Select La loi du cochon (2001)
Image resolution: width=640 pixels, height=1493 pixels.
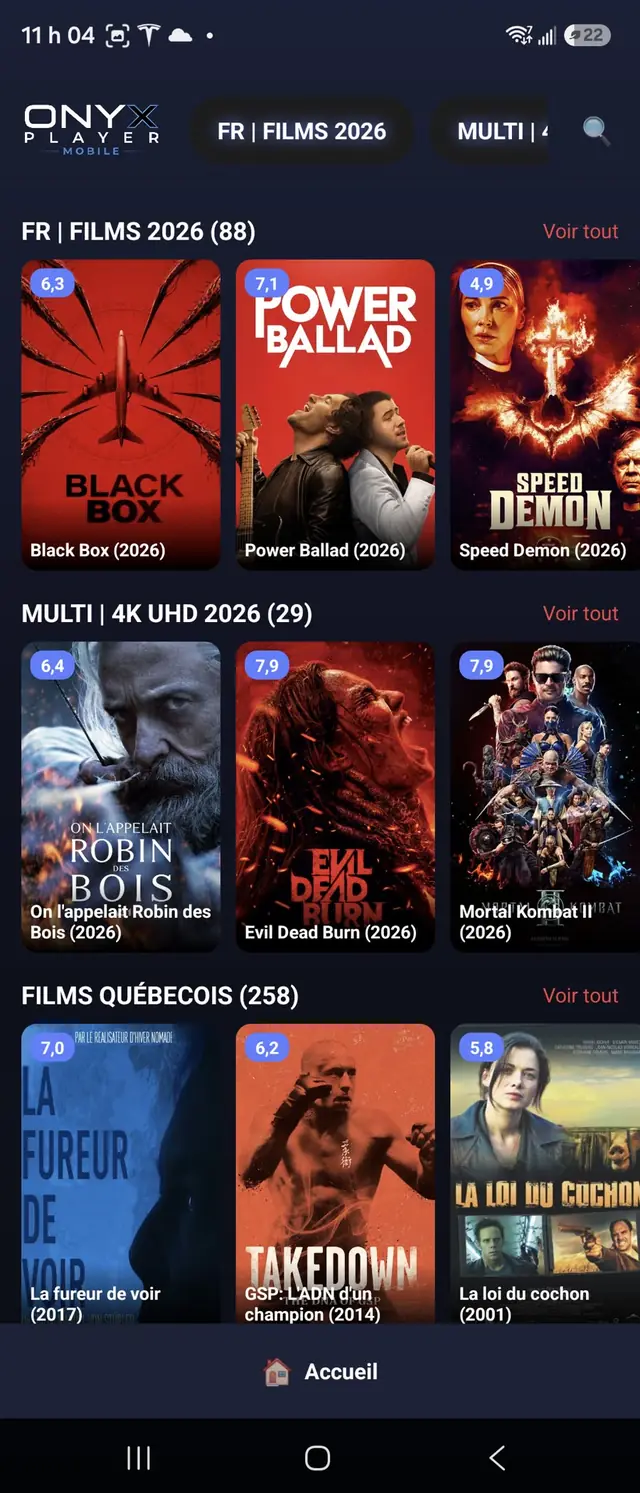click(x=545, y=1174)
